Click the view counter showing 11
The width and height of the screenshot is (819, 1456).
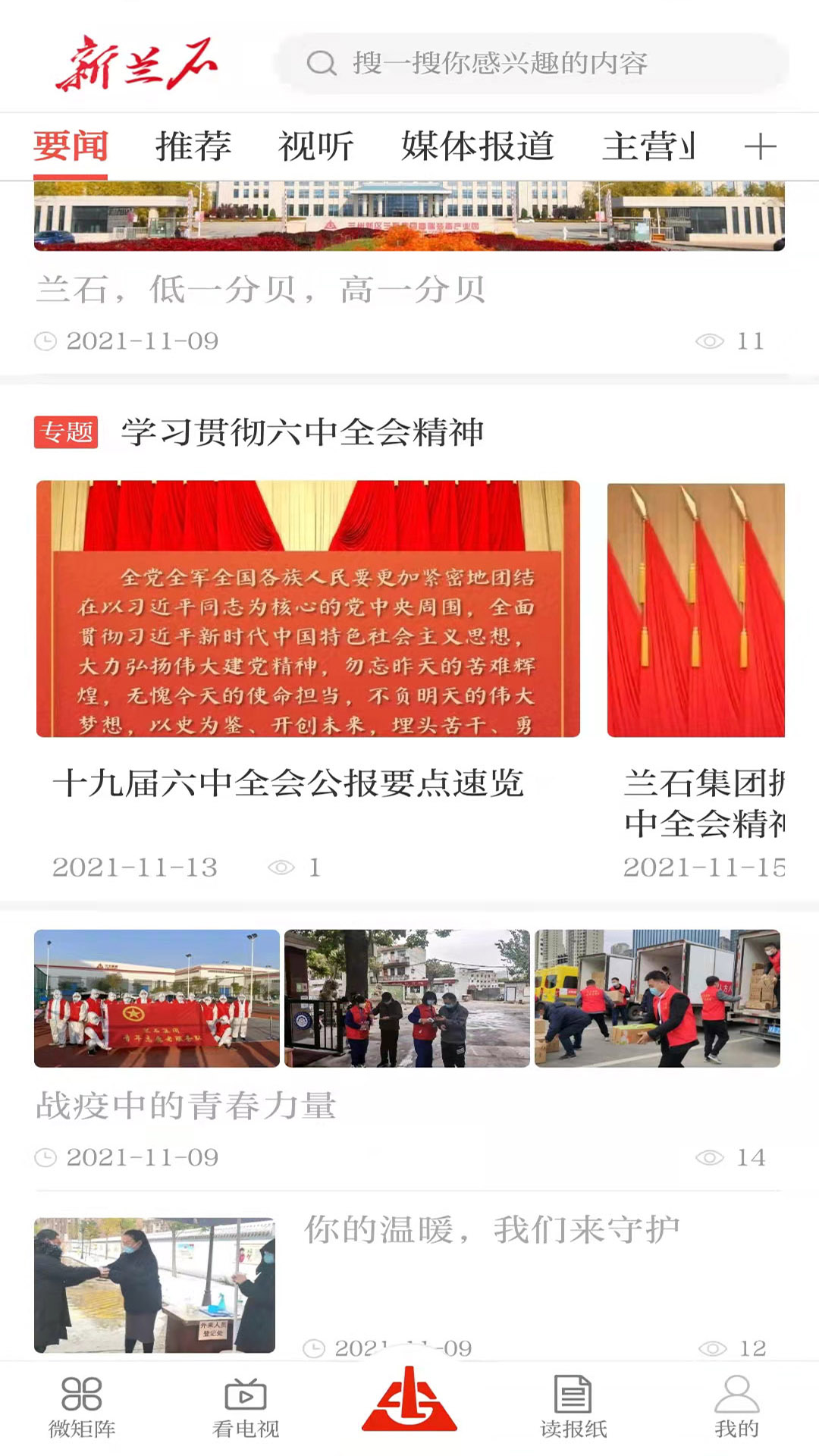point(711,340)
